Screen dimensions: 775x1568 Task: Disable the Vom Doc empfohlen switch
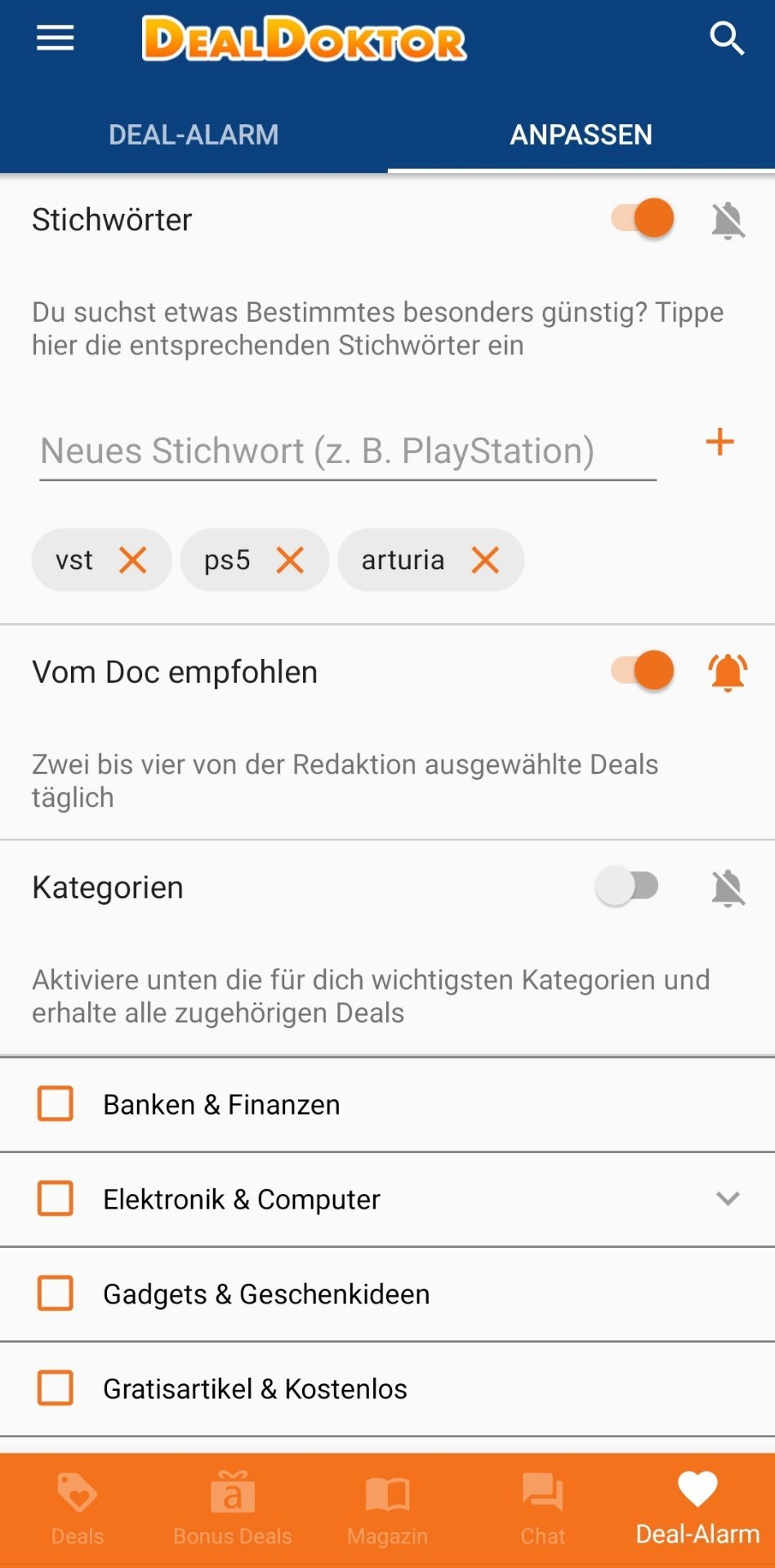point(643,670)
